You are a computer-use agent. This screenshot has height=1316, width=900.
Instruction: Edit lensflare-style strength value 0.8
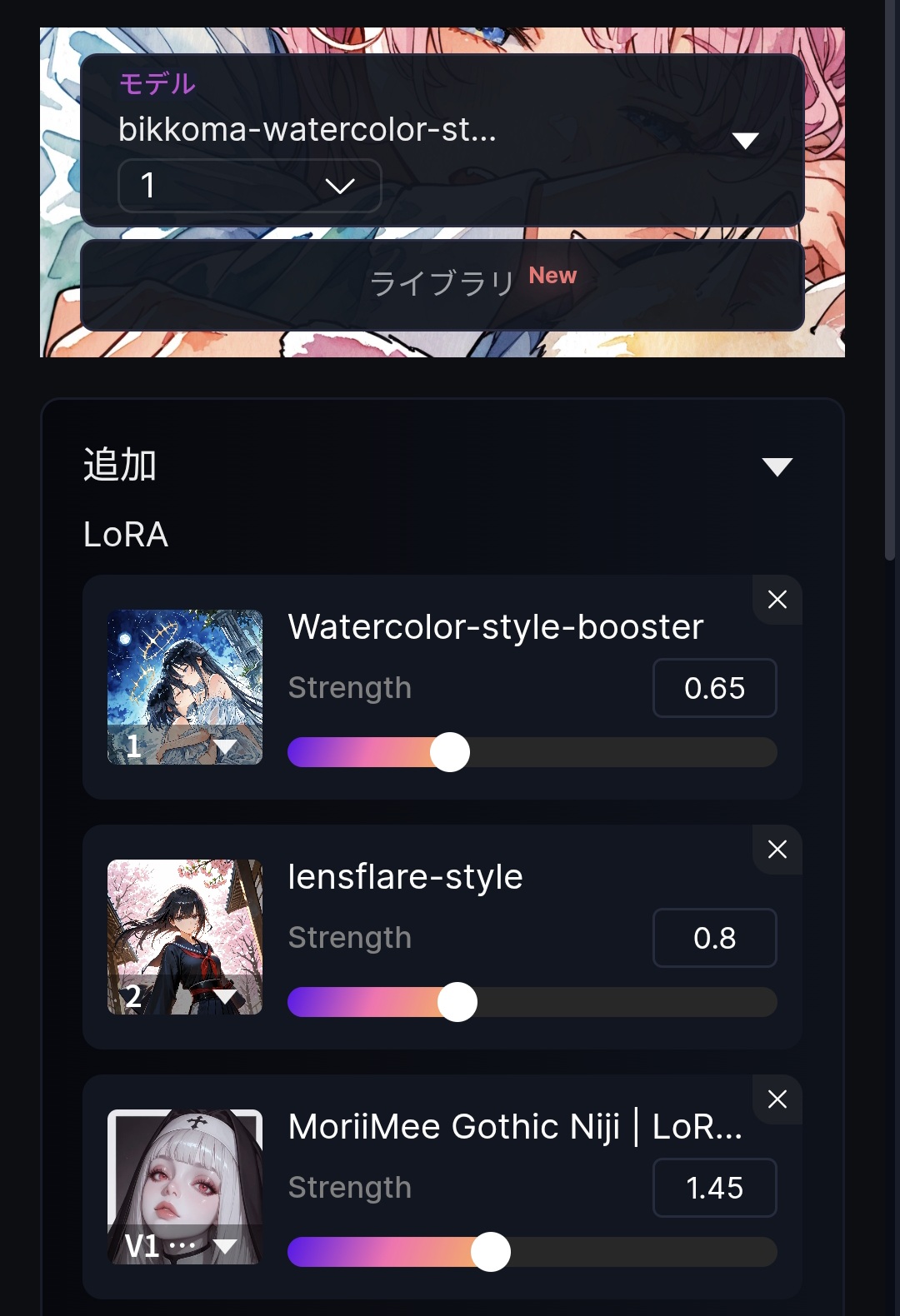pyautogui.click(x=714, y=938)
